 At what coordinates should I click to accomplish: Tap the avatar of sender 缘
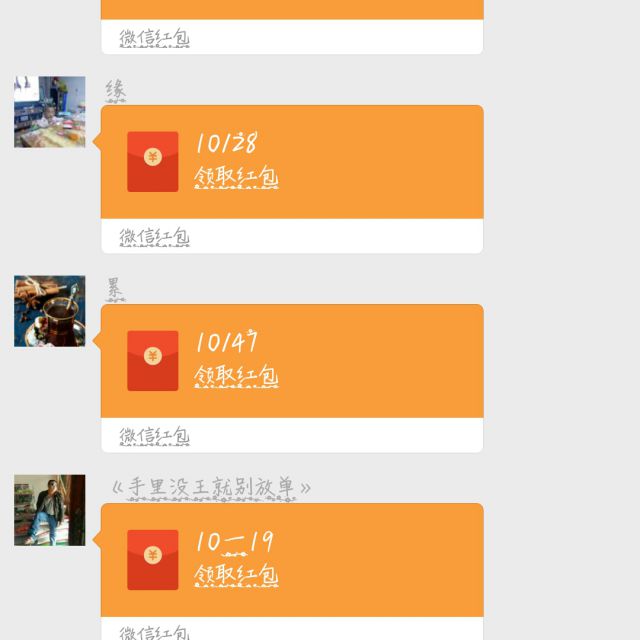point(49,112)
